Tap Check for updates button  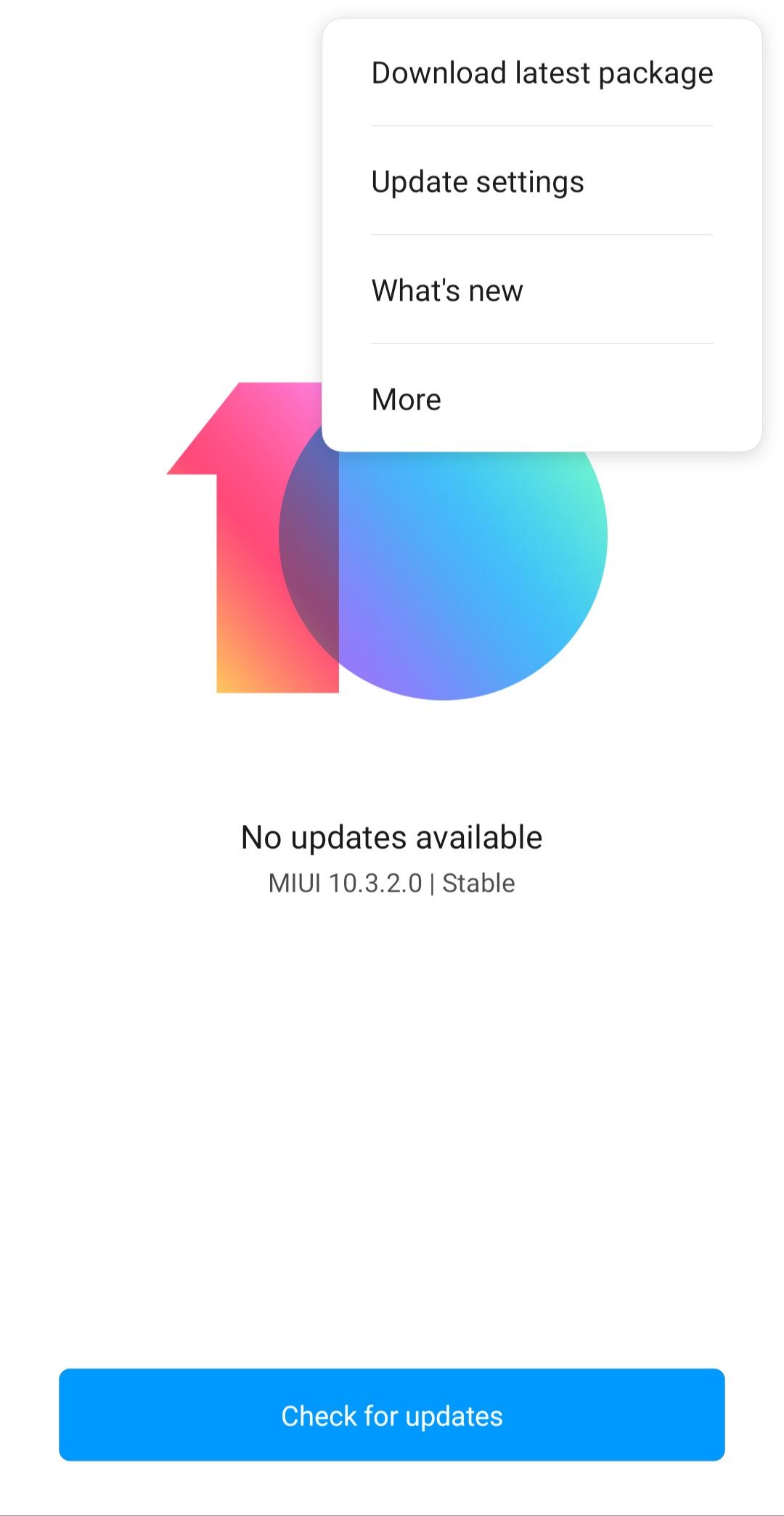[x=392, y=1416]
